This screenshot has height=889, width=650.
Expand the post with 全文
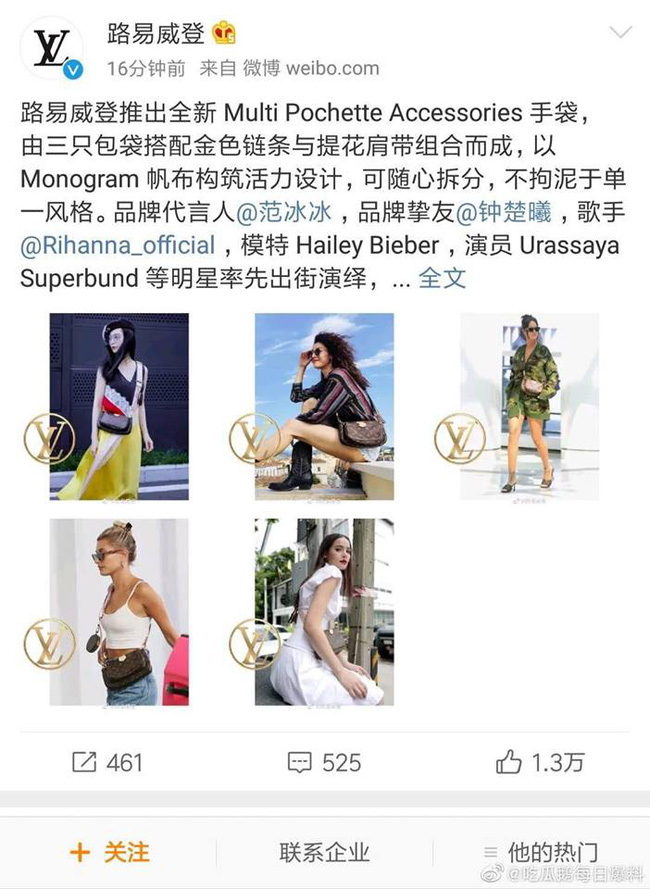tap(442, 278)
